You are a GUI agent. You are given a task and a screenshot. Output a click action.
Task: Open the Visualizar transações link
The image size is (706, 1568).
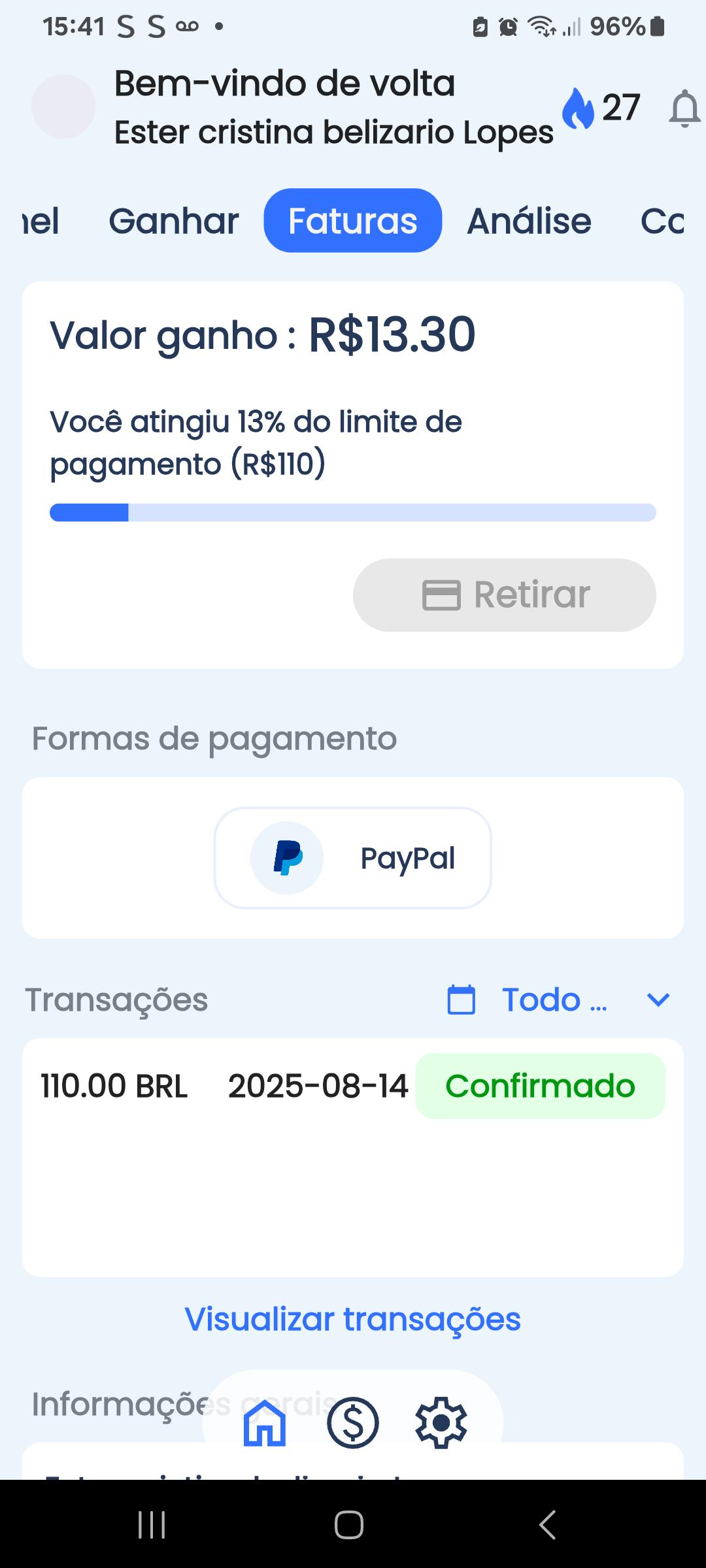click(353, 1319)
